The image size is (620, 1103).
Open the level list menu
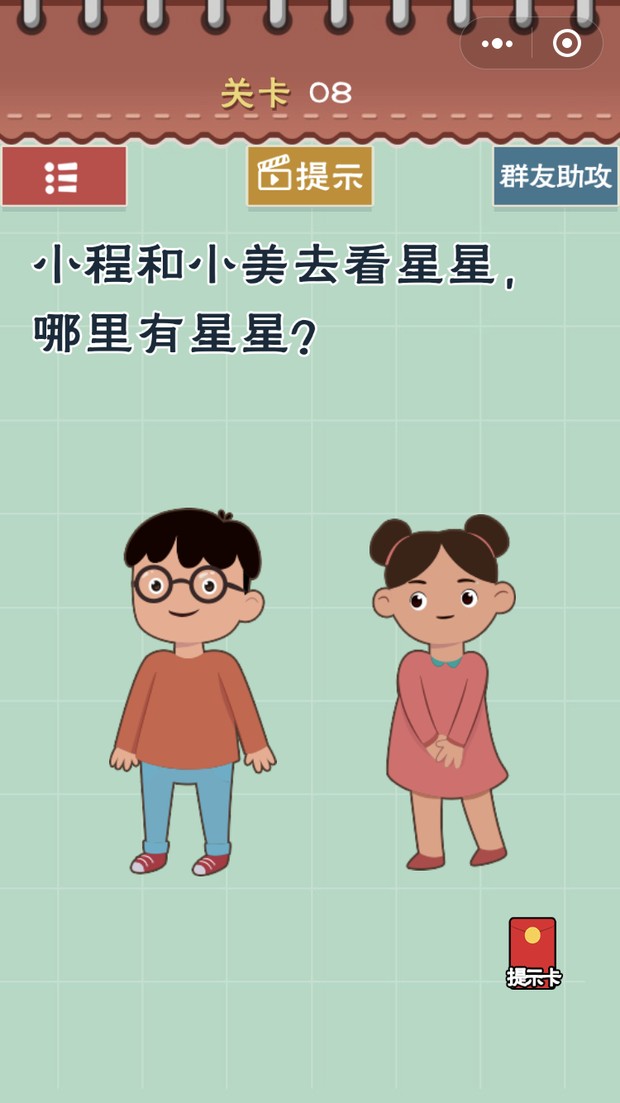pyautogui.click(x=64, y=176)
